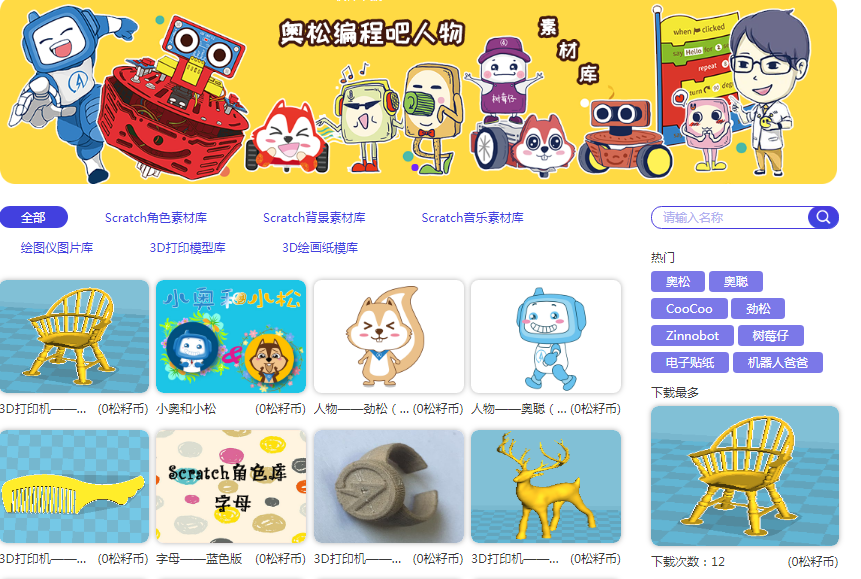Image resolution: width=861 pixels, height=579 pixels.
Task: Open the 绘图仪图片库 category
Action: point(57,247)
